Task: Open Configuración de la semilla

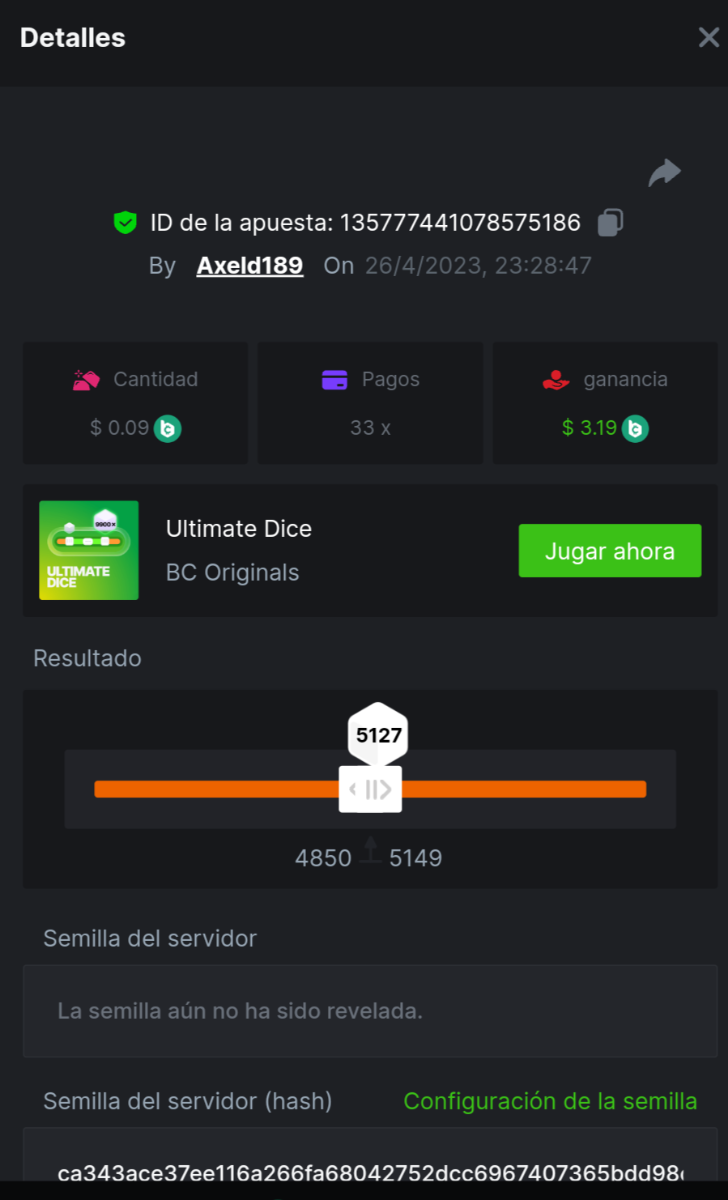Action: point(550,1101)
